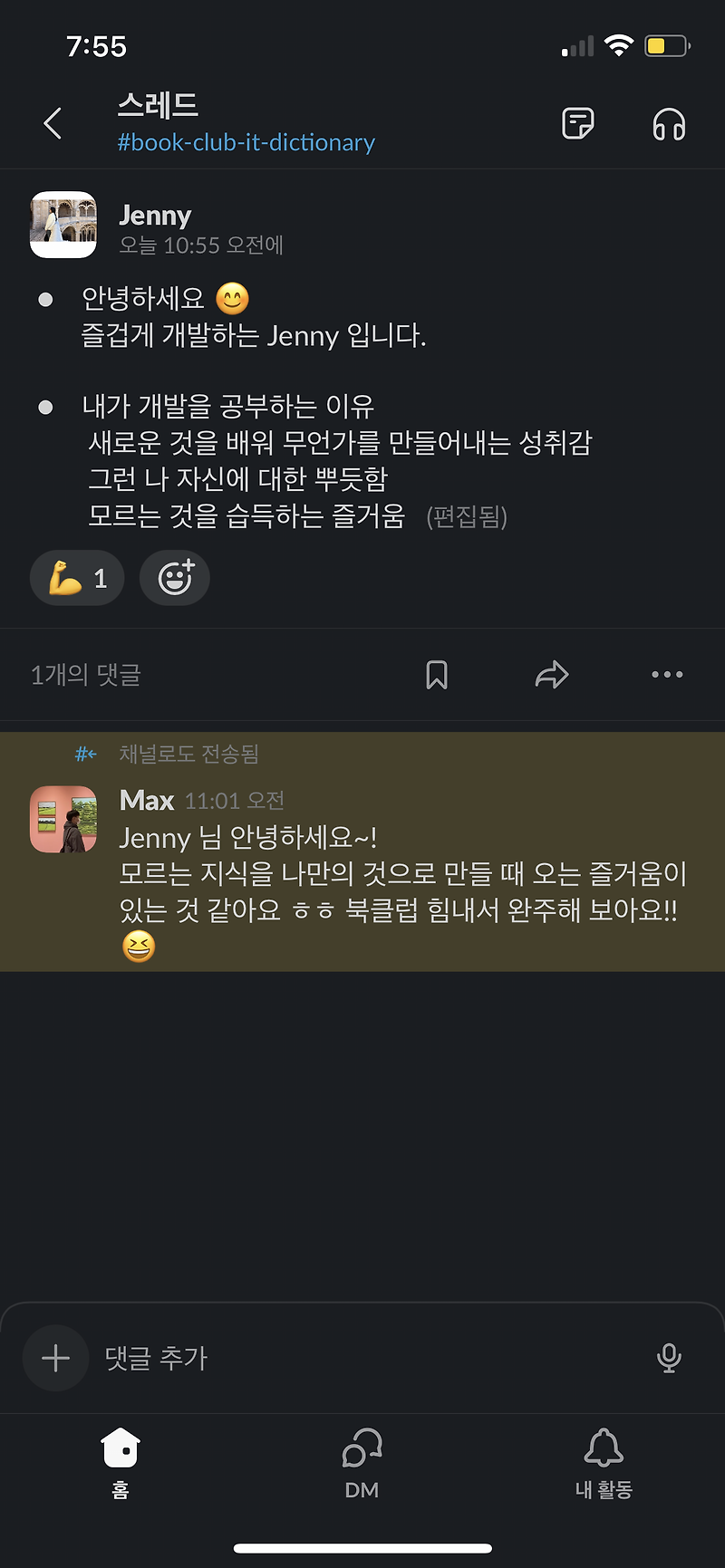Tap the plus icon to add an attachment

click(x=54, y=1357)
